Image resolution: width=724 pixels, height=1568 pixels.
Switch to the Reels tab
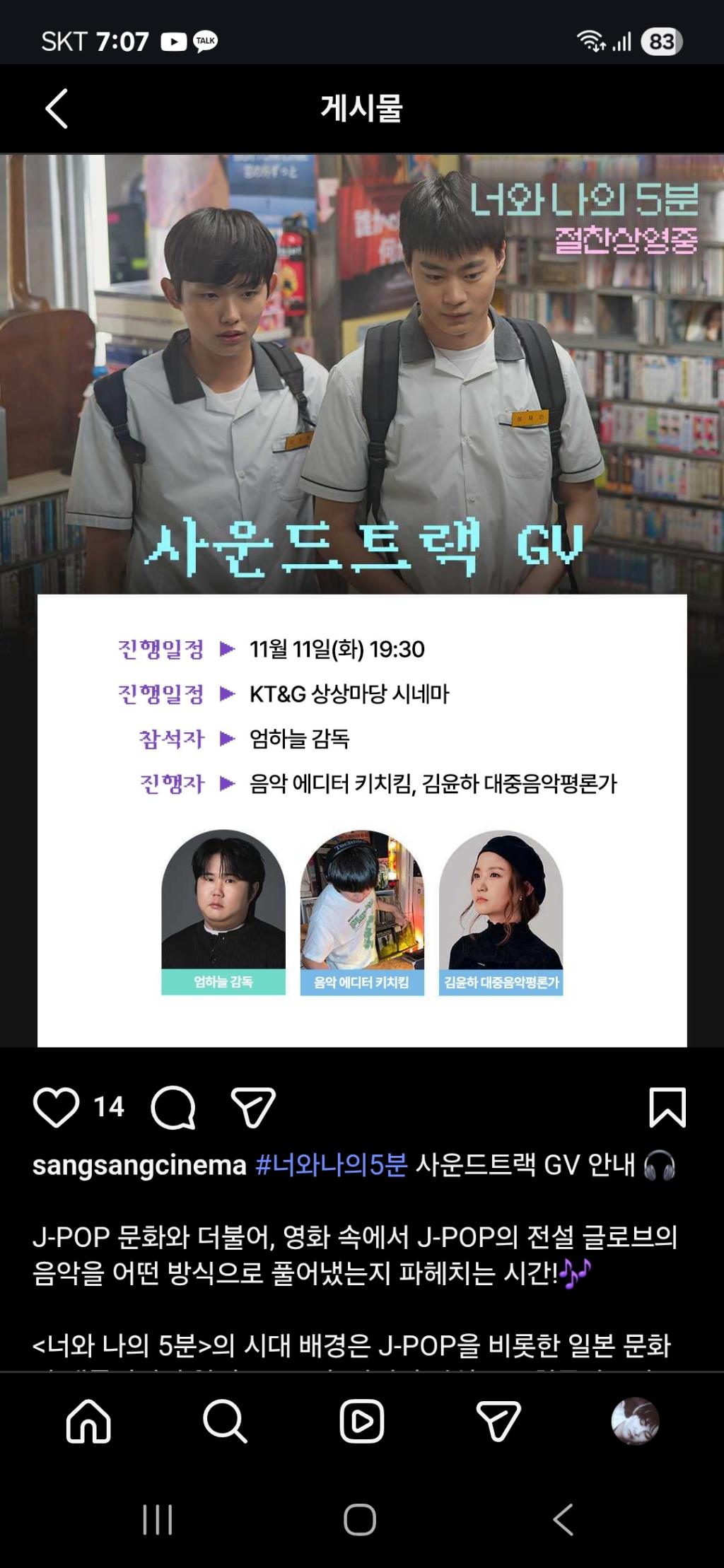(x=361, y=1421)
